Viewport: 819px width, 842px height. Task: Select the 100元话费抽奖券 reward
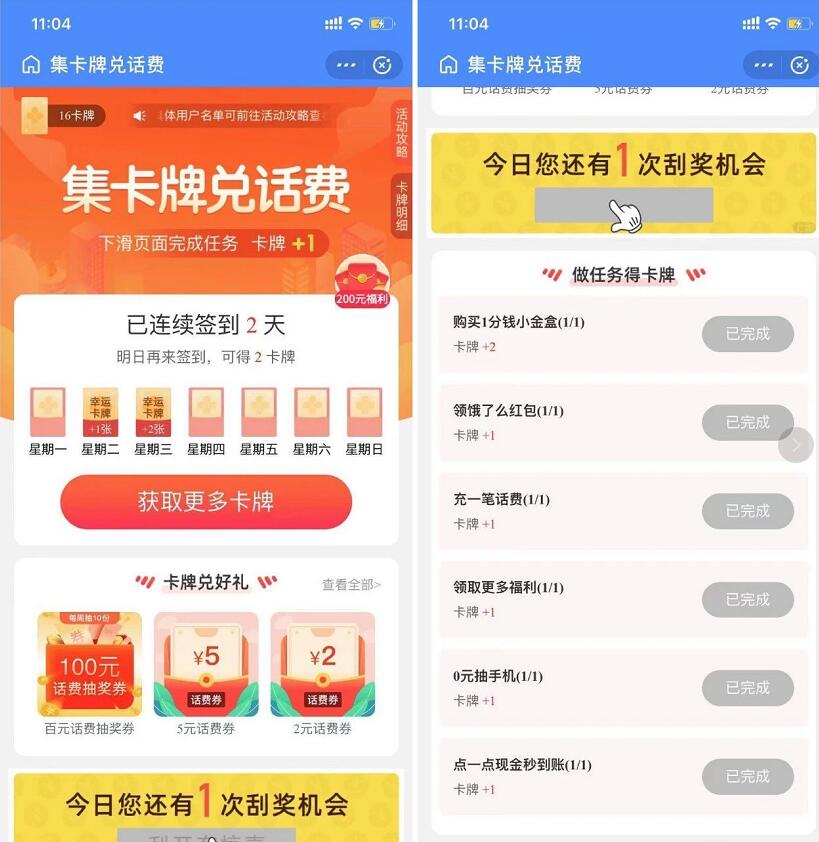tap(89, 665)
